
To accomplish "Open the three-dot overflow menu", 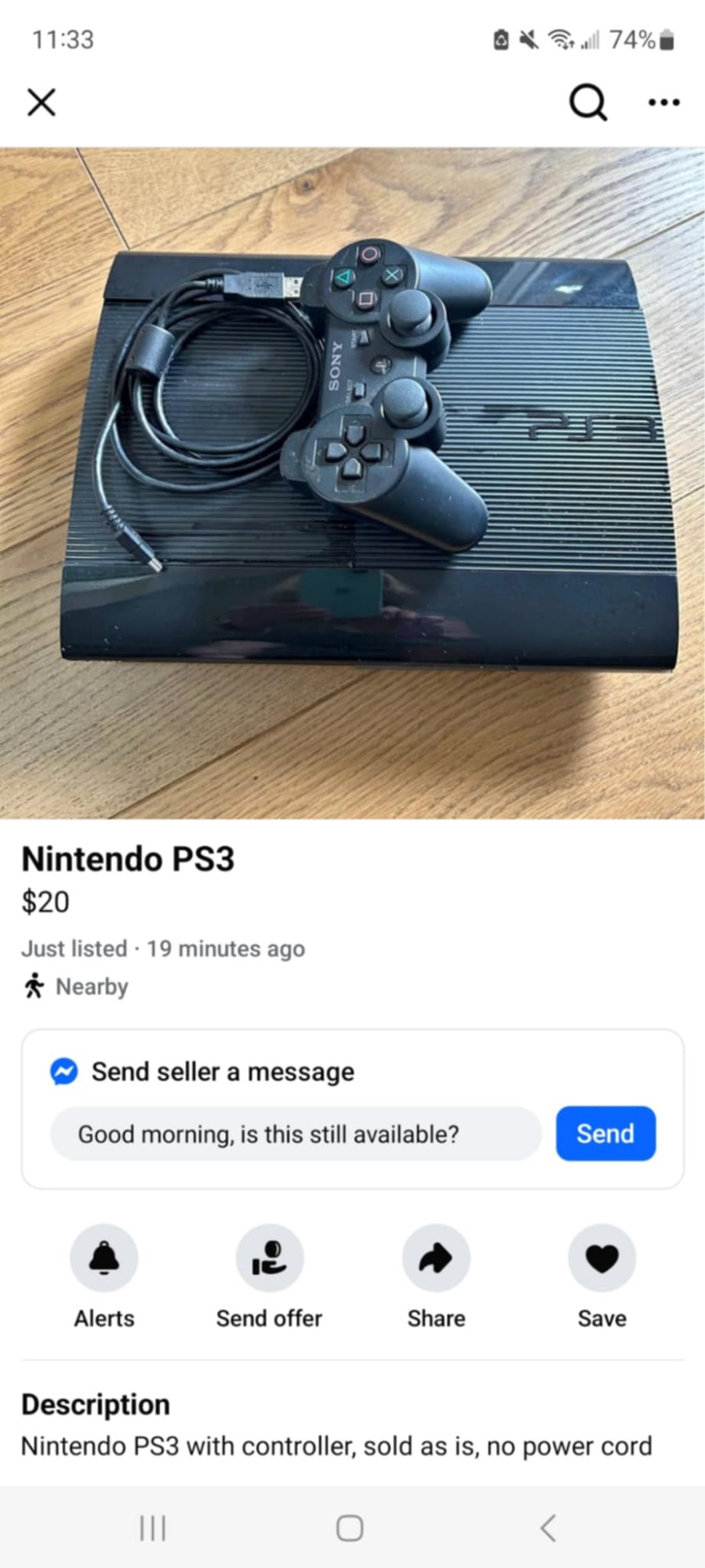I will (x=664, y=102).
